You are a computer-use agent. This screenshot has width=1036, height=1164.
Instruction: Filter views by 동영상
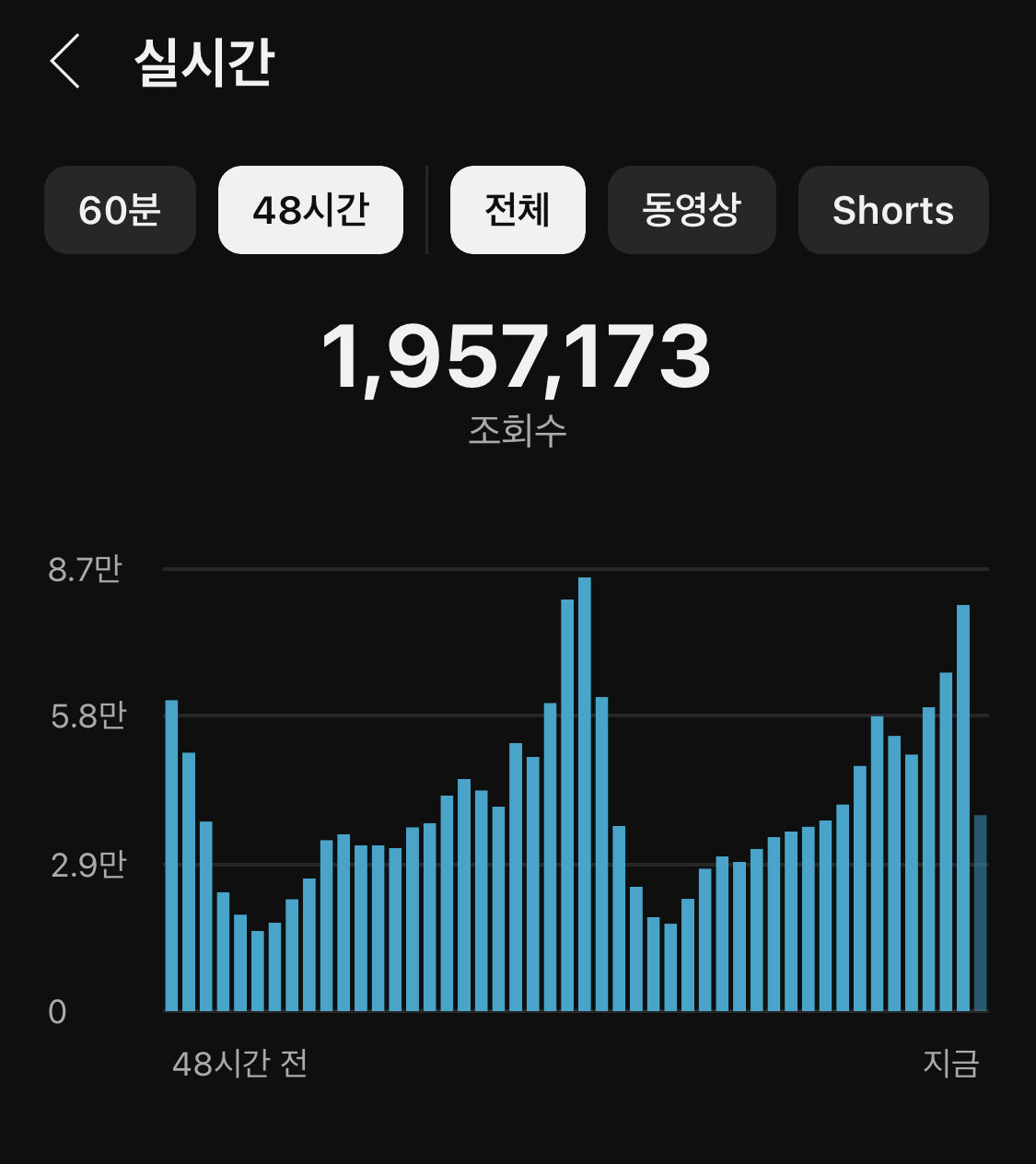pyautogui.click(x=692, y=210)
